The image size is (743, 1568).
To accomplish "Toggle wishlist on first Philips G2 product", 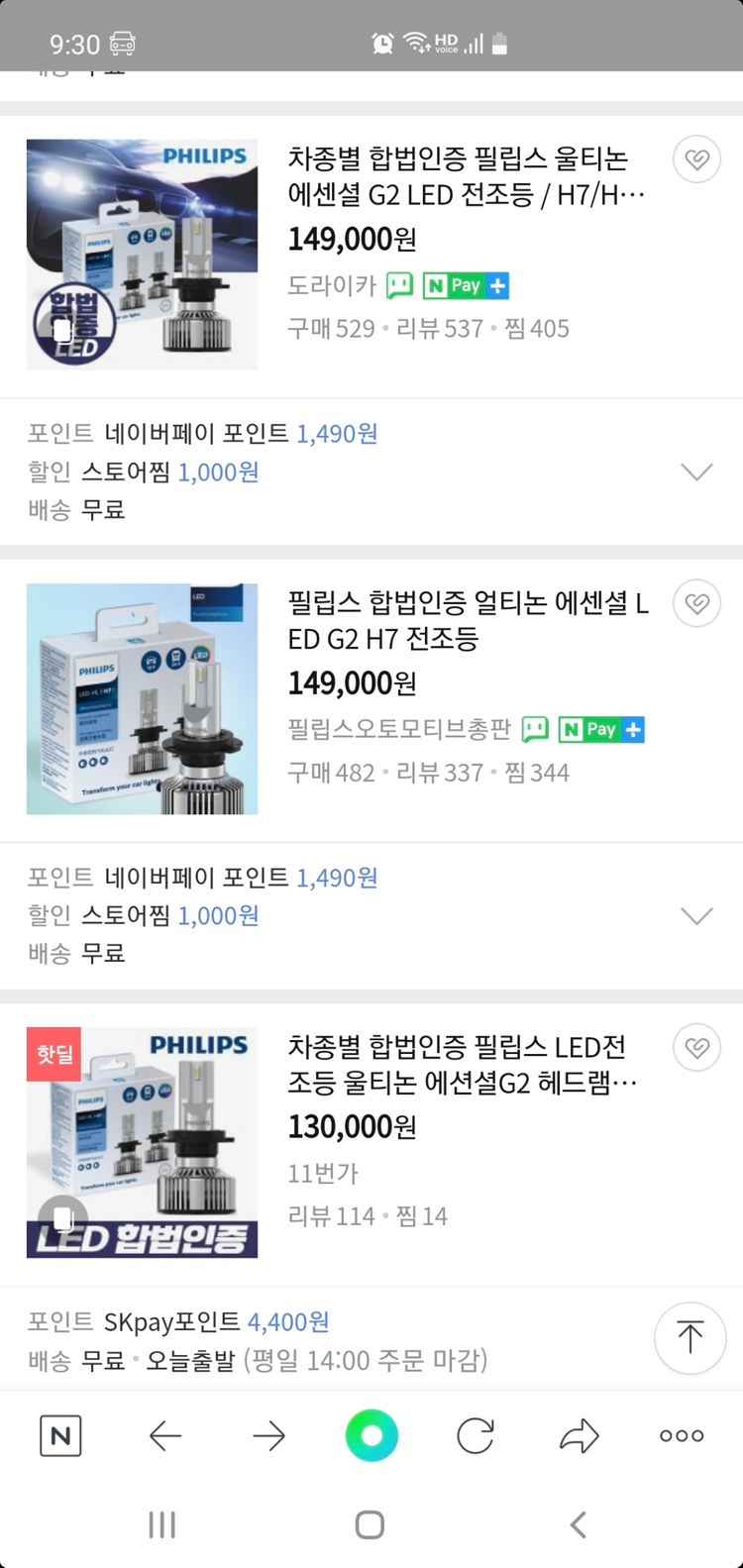I will (696, 158).
